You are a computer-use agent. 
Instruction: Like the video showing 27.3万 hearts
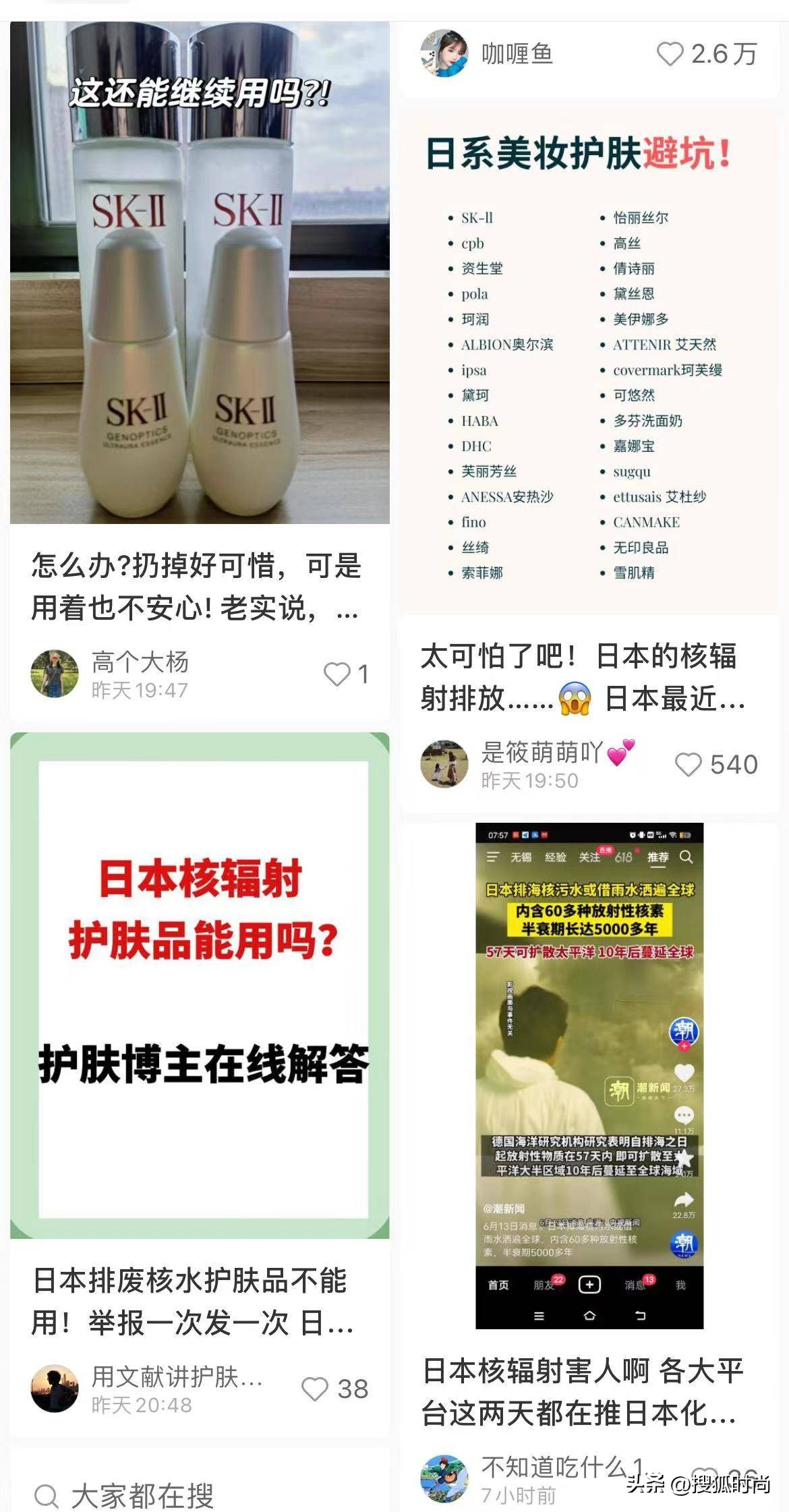click(684, 1073)
